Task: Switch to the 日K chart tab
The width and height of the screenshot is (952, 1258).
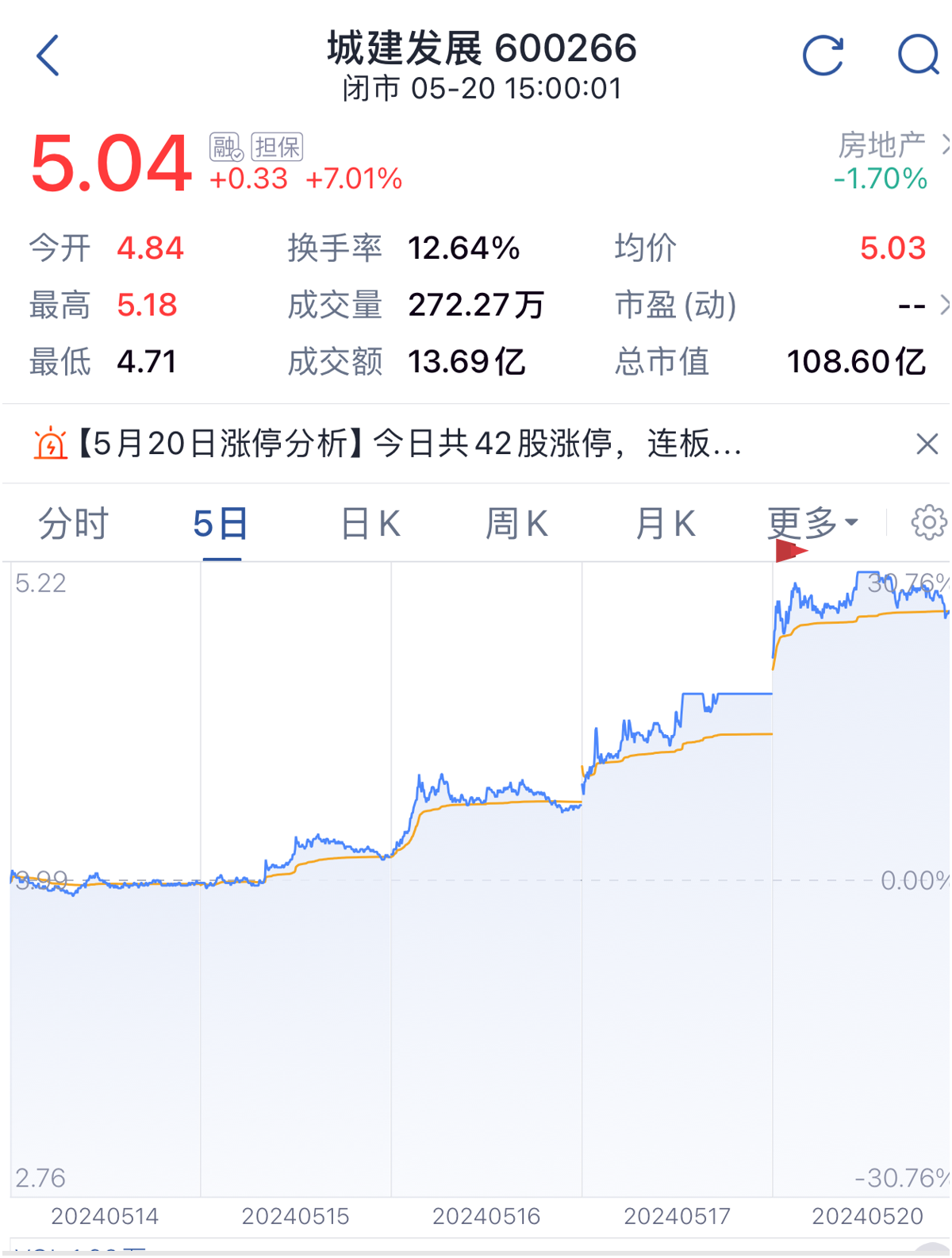Action: pos(370,524)
